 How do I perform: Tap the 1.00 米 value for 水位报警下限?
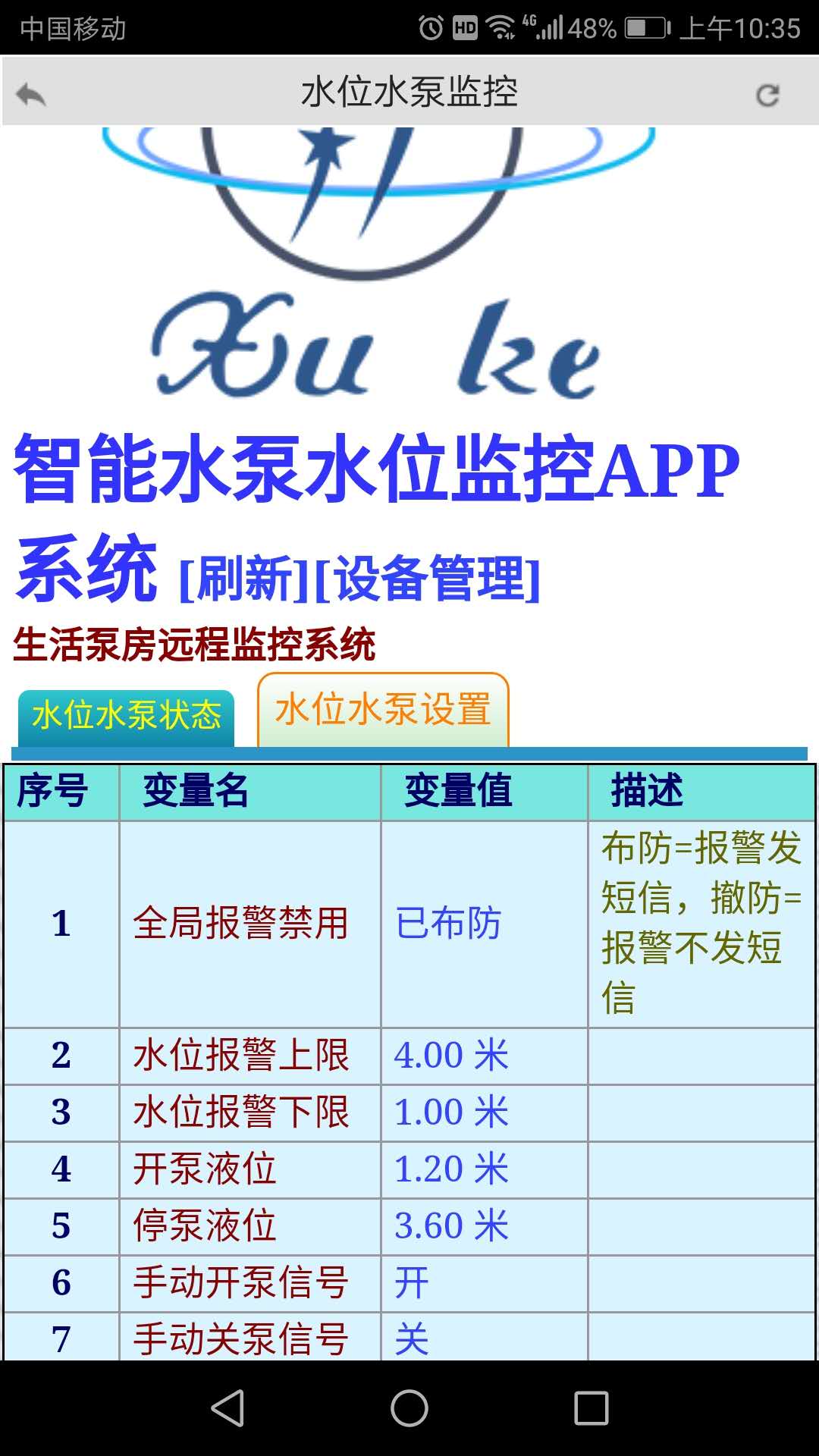click(451, 1112)
